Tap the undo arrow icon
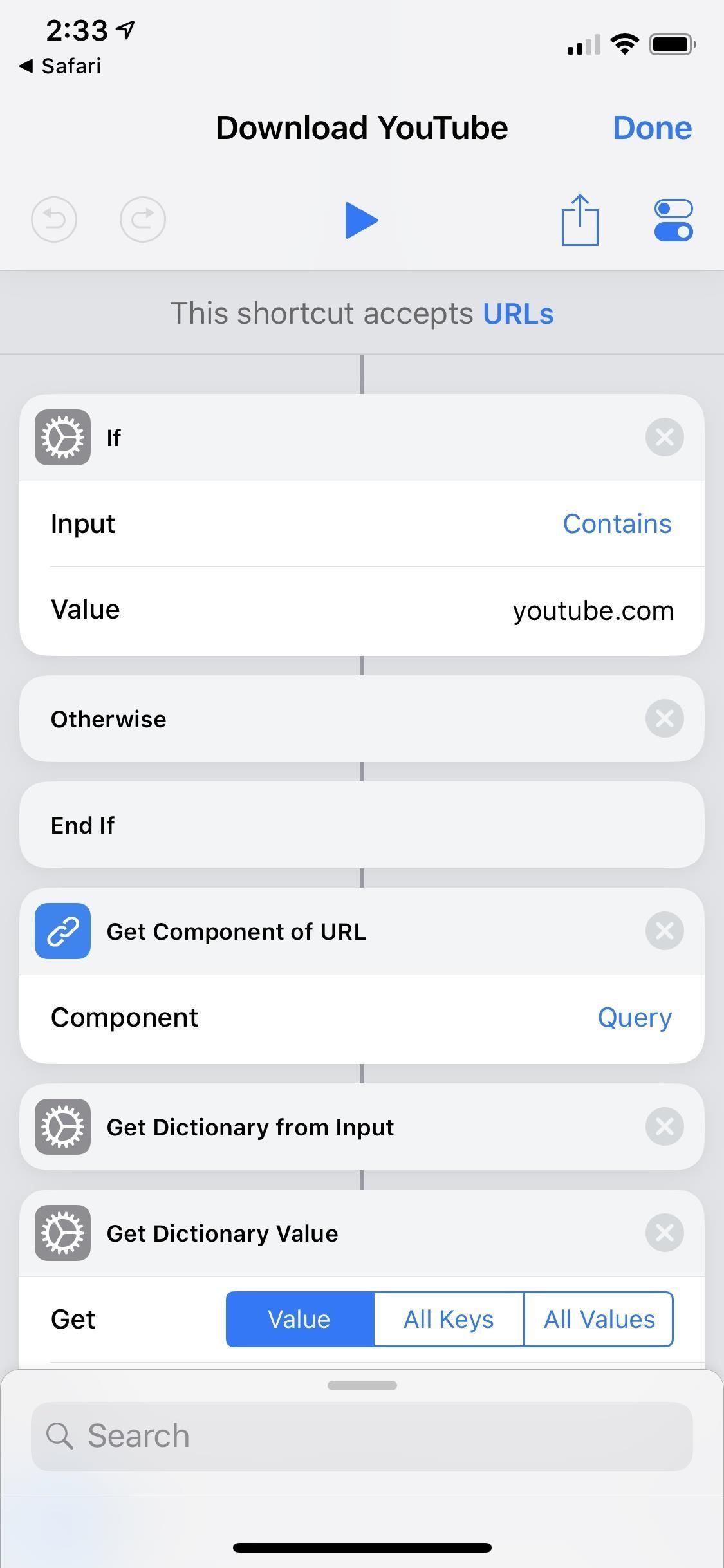Image resolution: width=724 pixels, height=1568 pixels. [x=54, y=219]
